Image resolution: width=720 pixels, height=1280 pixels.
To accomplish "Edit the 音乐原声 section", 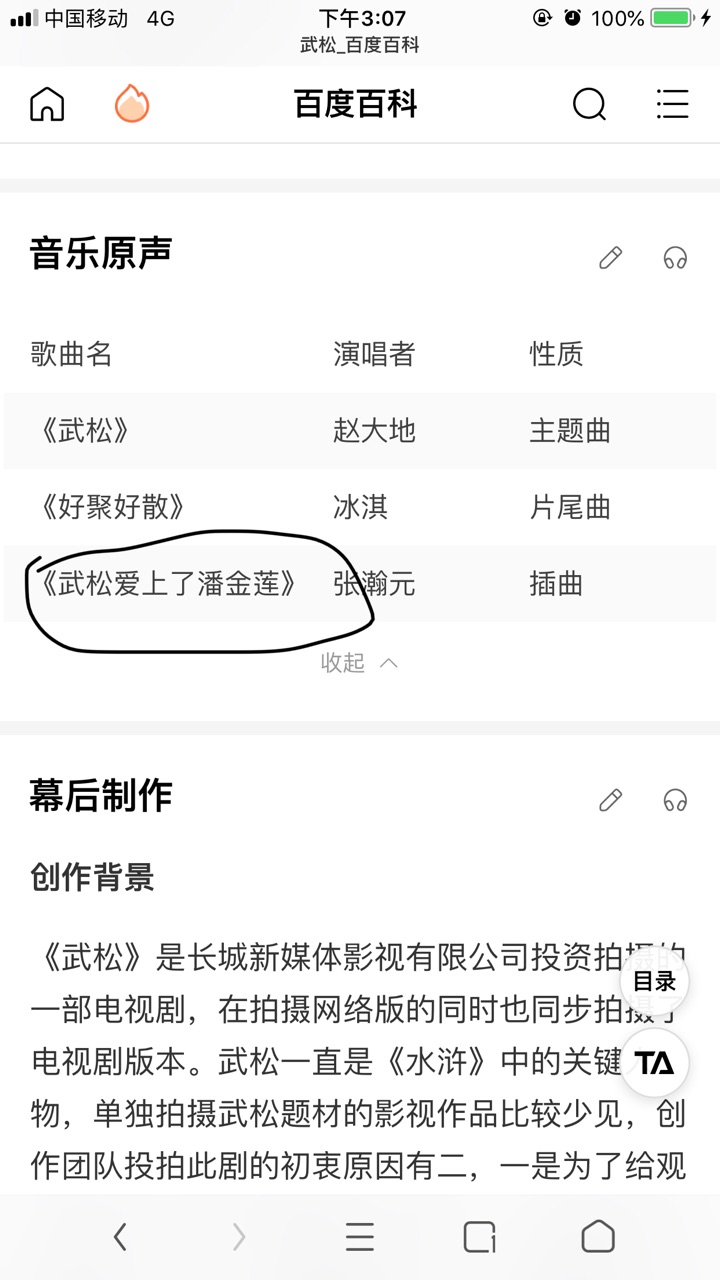I will click(x=610, y=258).
